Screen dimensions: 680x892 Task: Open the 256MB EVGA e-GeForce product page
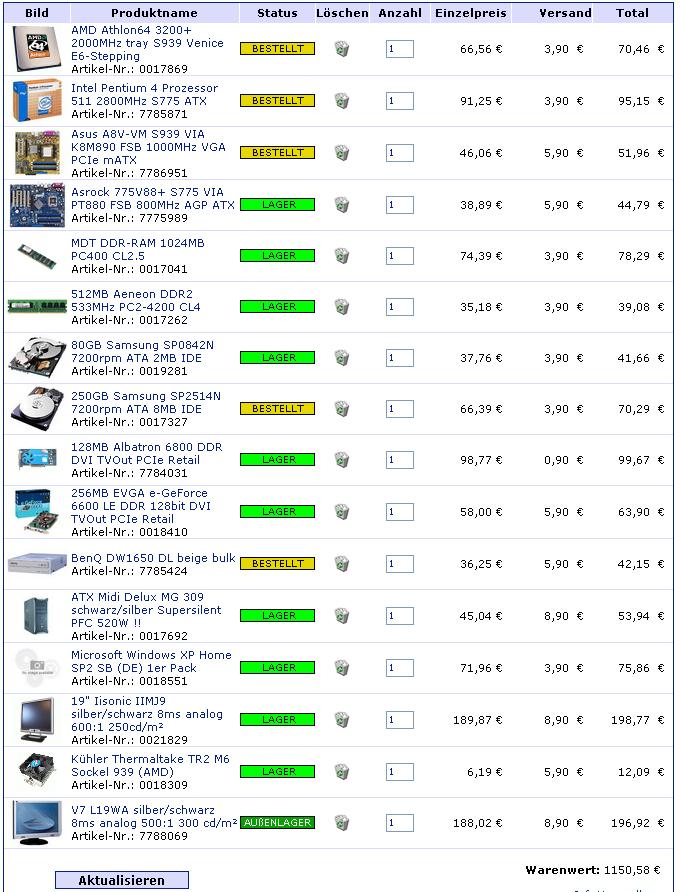tap(140, 506)
